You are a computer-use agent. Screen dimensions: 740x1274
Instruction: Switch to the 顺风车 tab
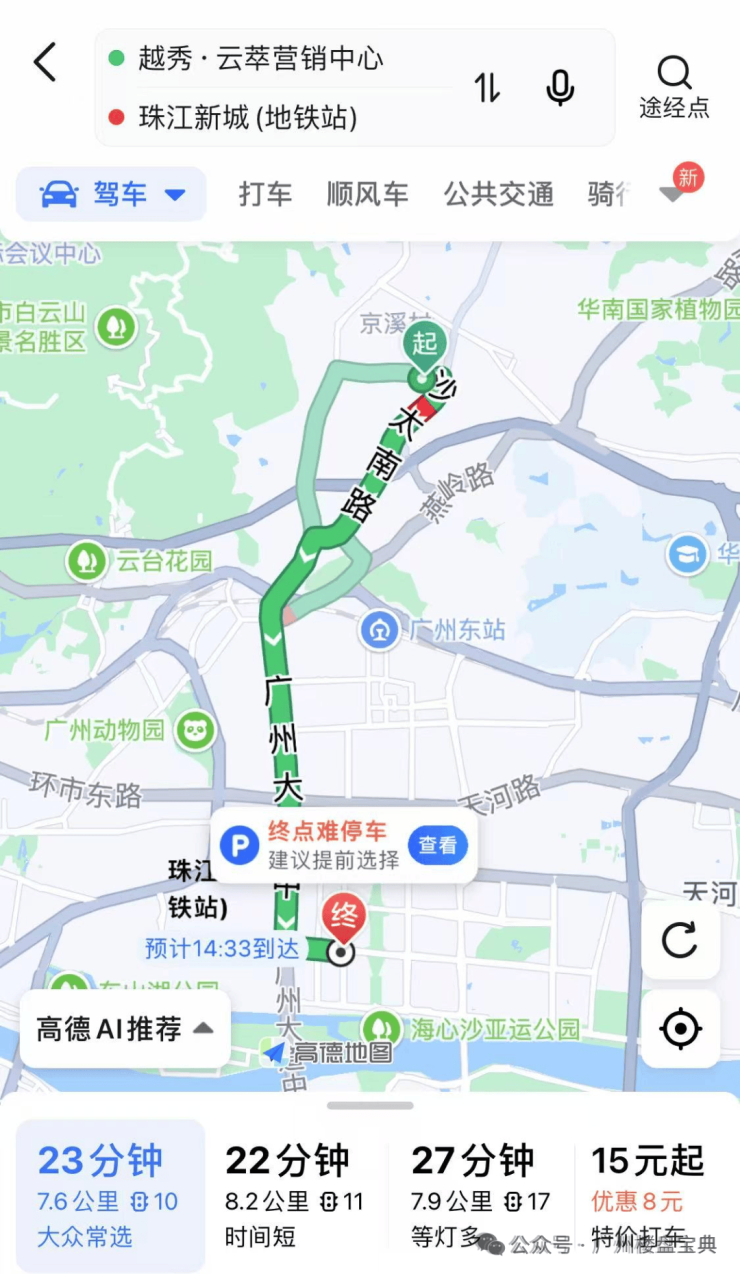point(367,194)
